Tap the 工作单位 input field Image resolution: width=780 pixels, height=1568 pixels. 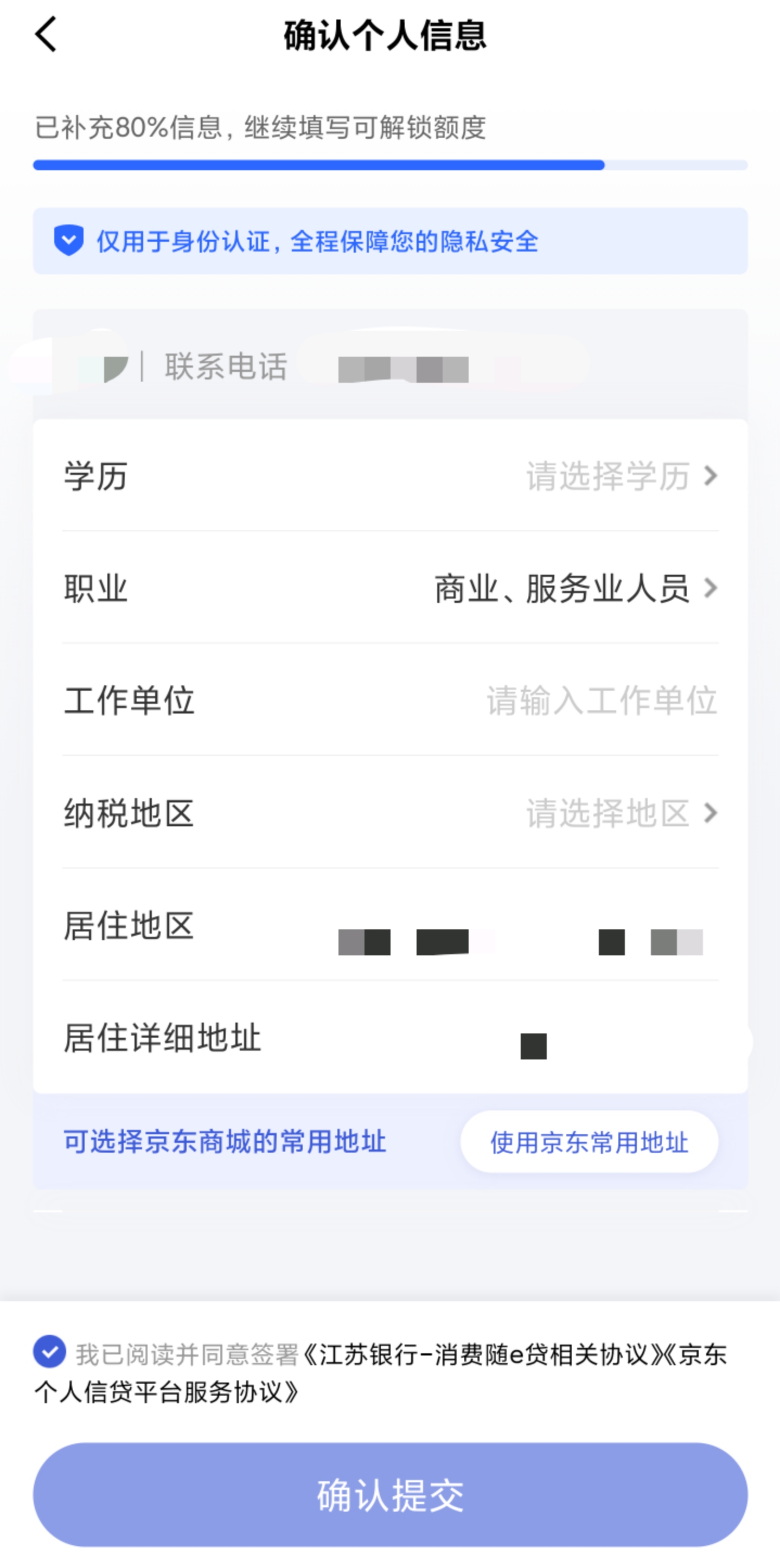tap(600, 701)
